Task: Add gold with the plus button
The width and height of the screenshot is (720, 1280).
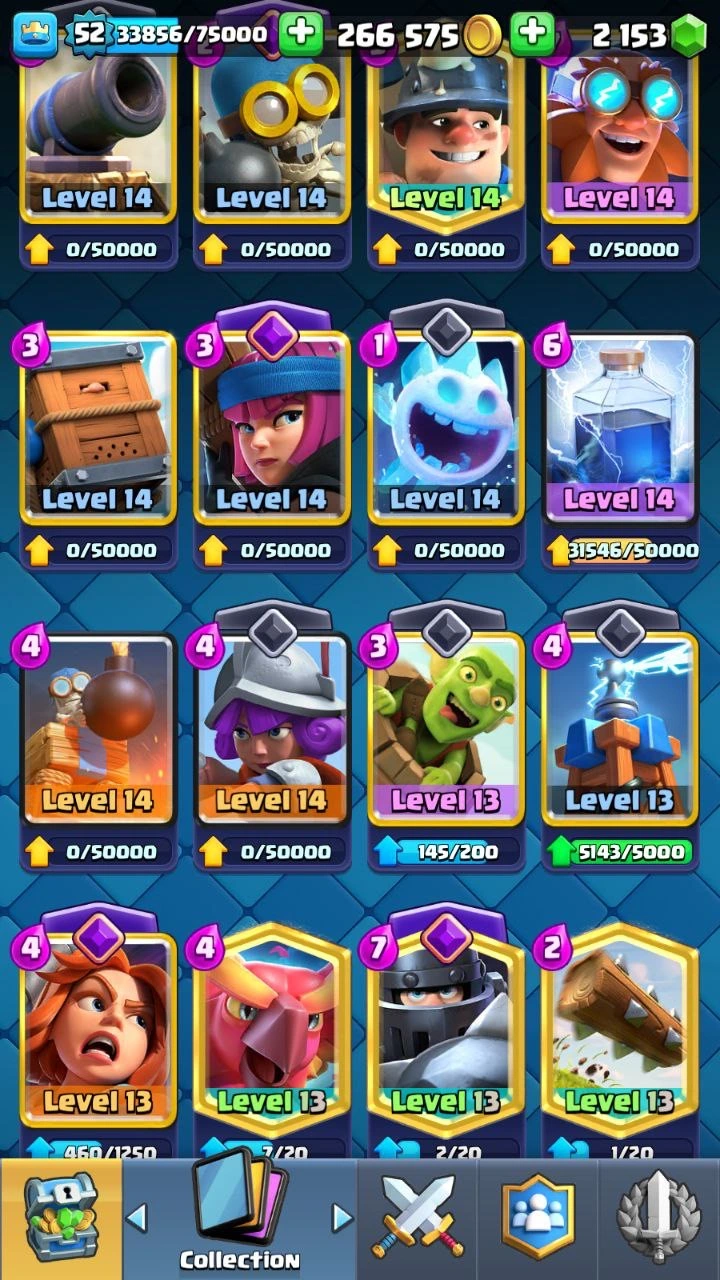Action: tap(299, 35)
